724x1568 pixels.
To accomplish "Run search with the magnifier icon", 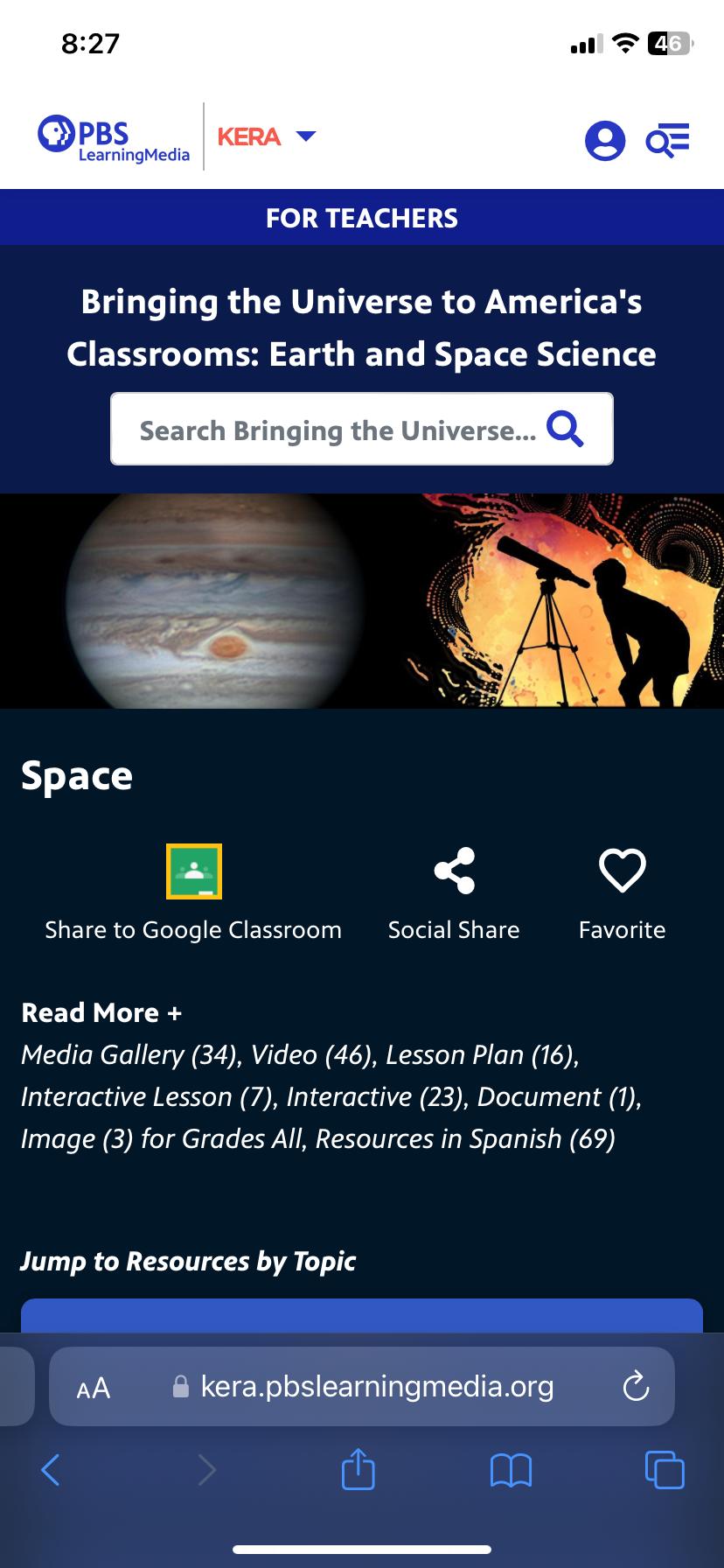I will pyautogui.click(x=565, y=429).
